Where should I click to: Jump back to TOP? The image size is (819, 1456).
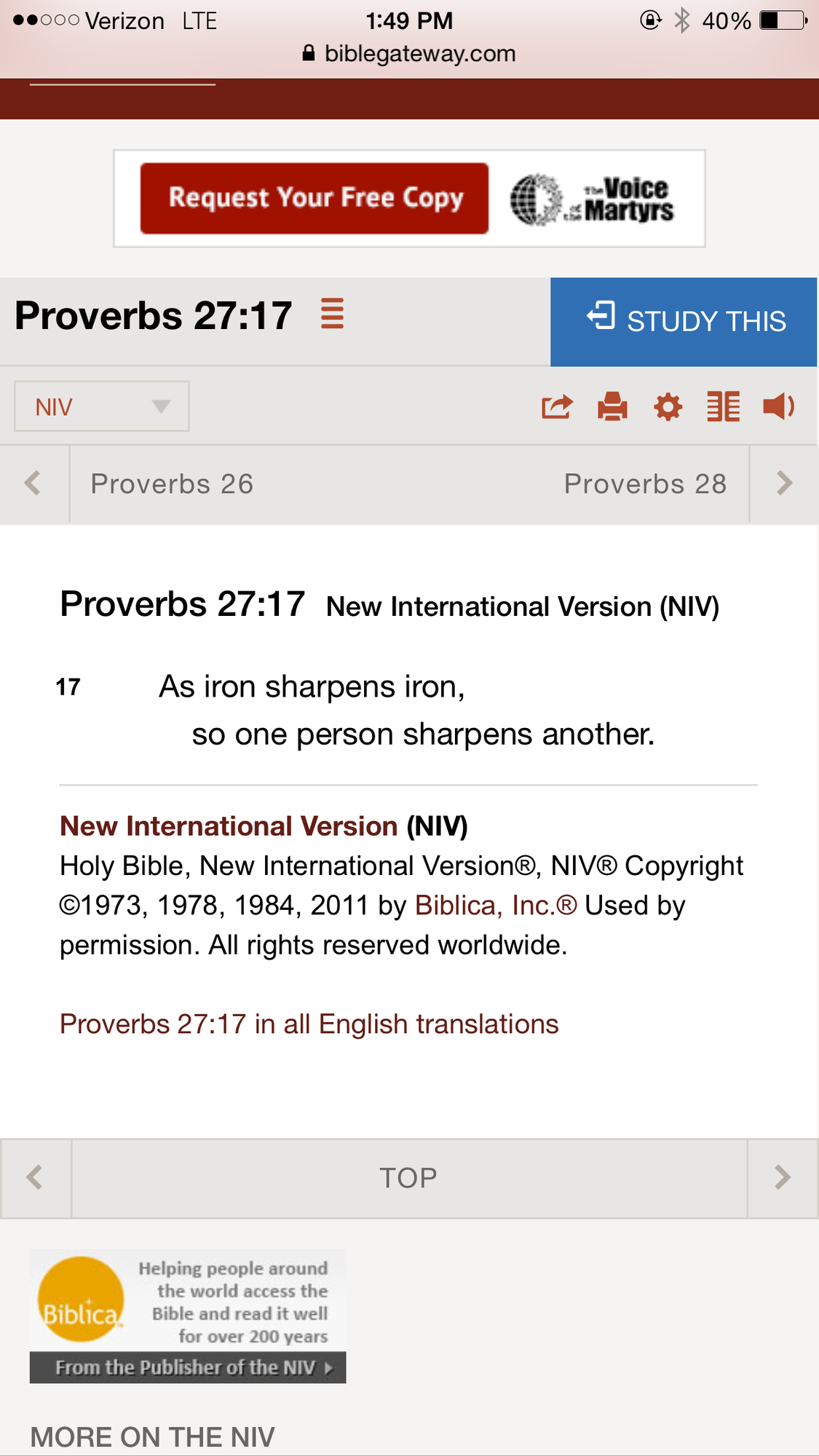click(x=409, y=1178)
